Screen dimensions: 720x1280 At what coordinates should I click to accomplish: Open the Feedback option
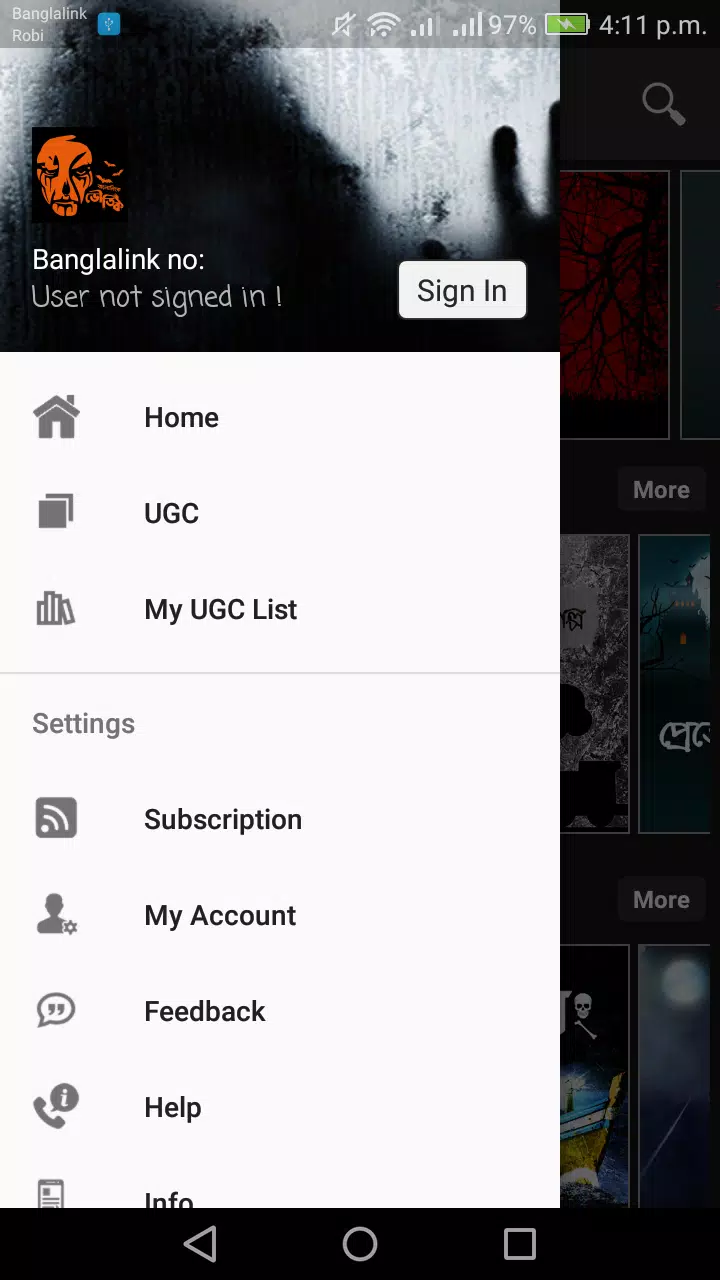click(204, 1012)
